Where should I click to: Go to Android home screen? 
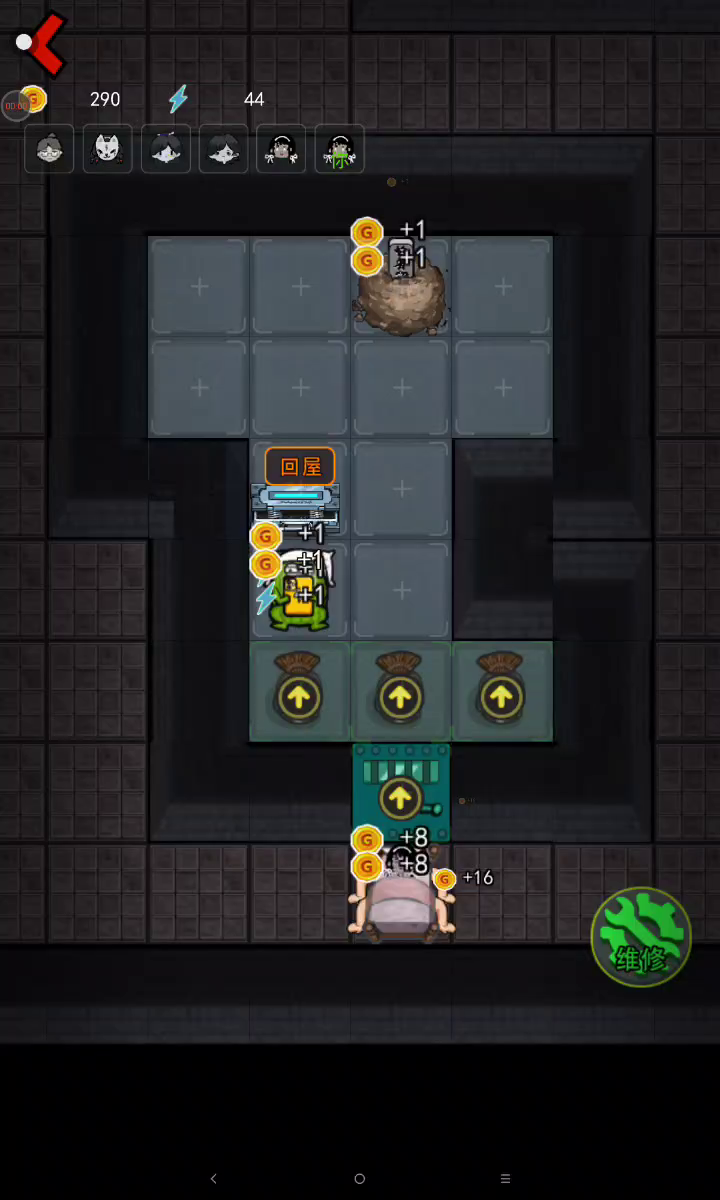click(360, 1178)
